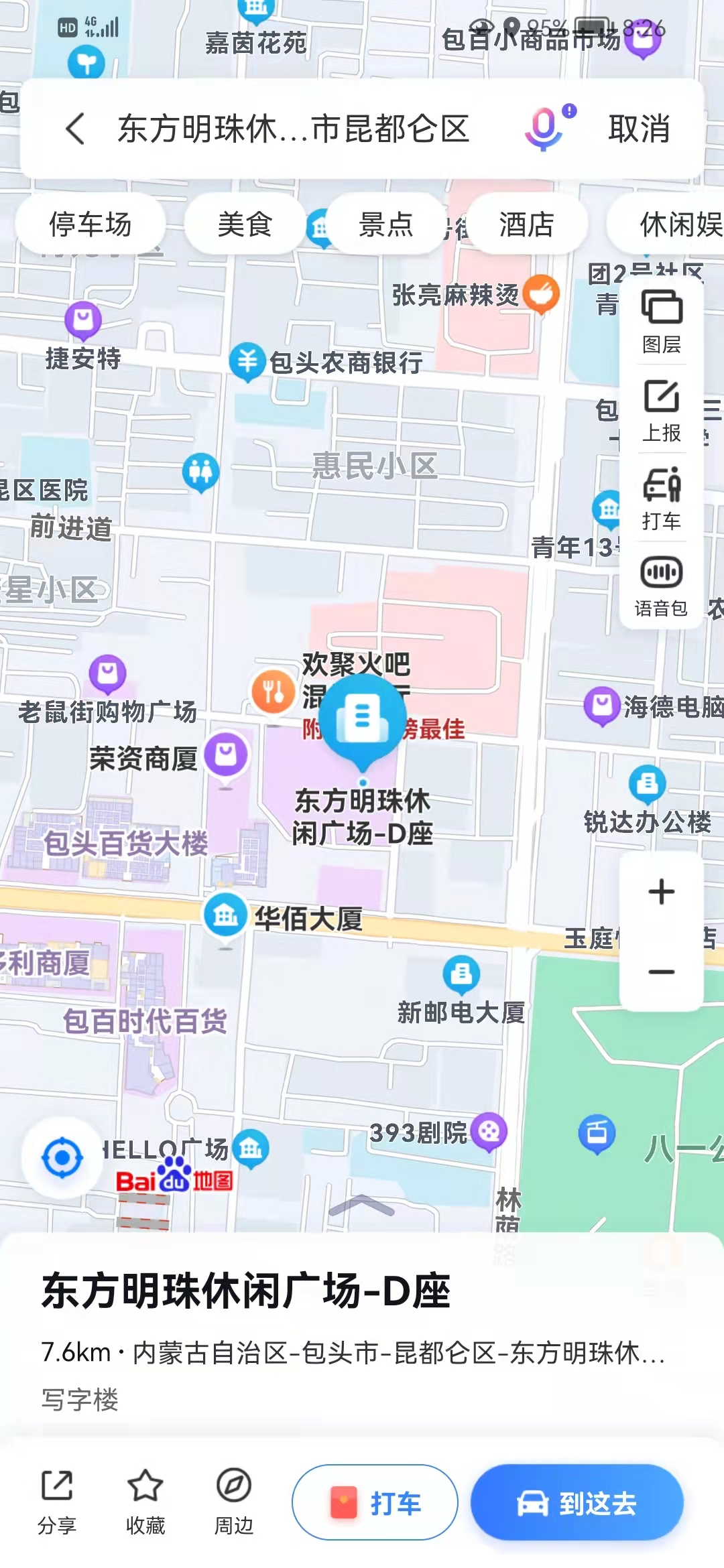724x1568 pixels.
Task: Zoom out with the minus button
Action: pyautogui.click(x=662, y=972)
